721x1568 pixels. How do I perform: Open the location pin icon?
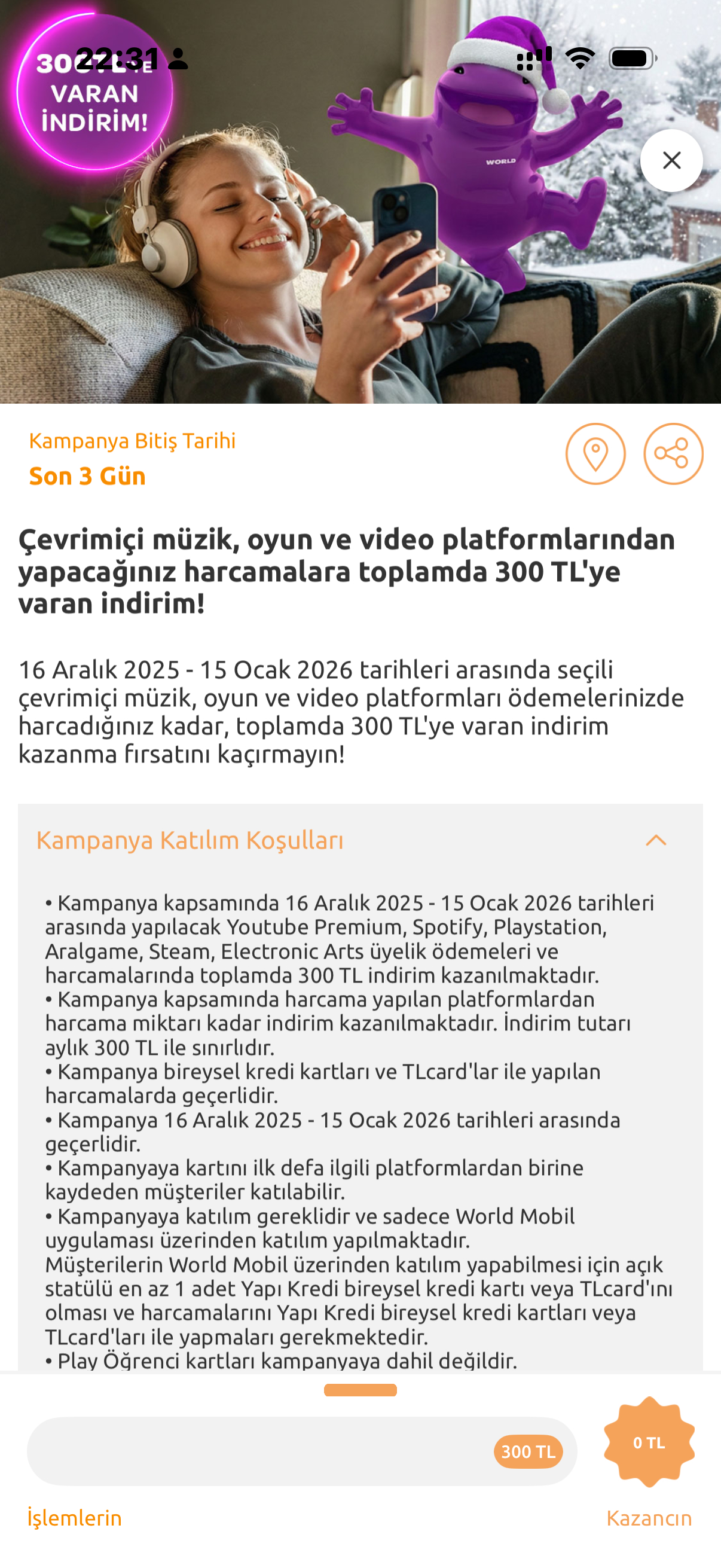click(595, 454)
